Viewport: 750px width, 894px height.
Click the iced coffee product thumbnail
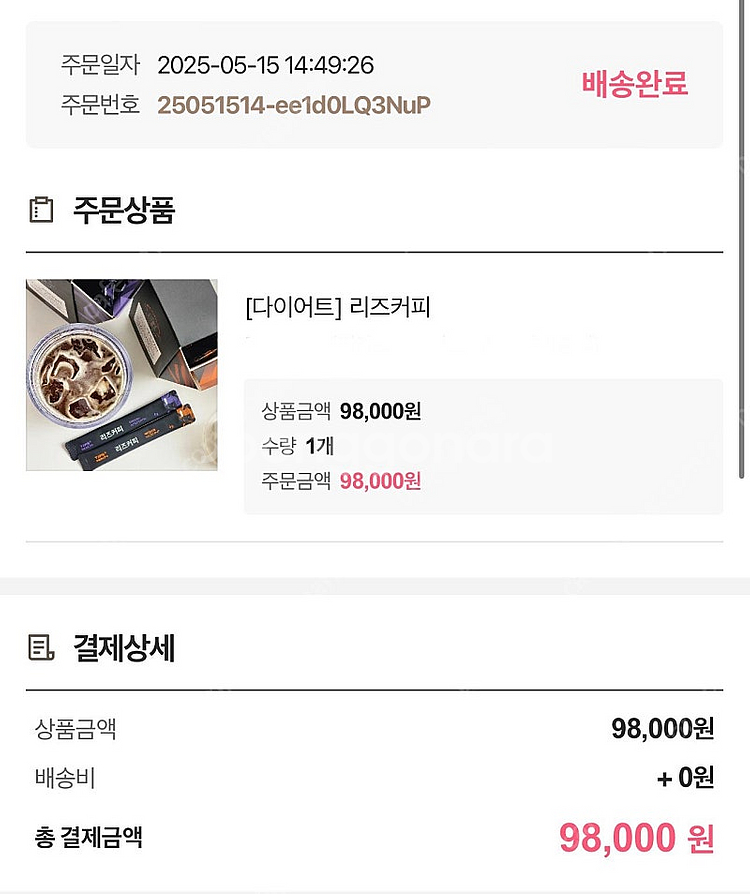pos(121,374)
